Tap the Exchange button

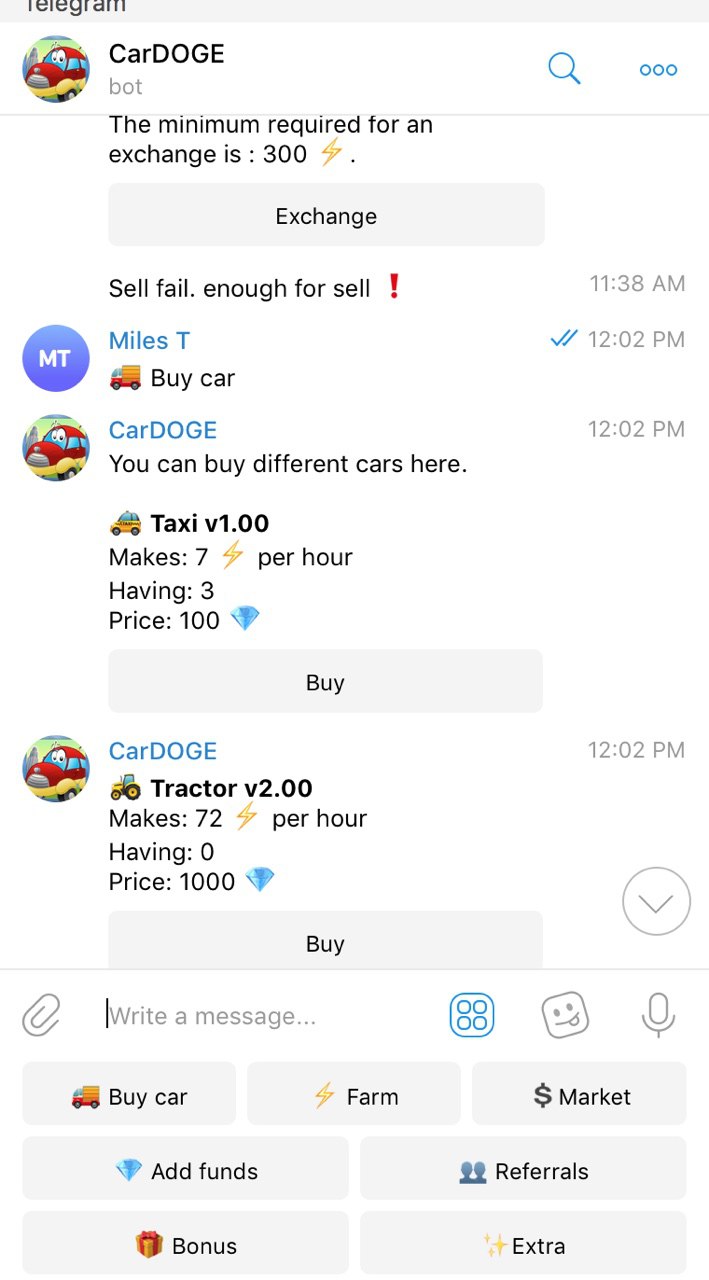click(x=326, y=215)
